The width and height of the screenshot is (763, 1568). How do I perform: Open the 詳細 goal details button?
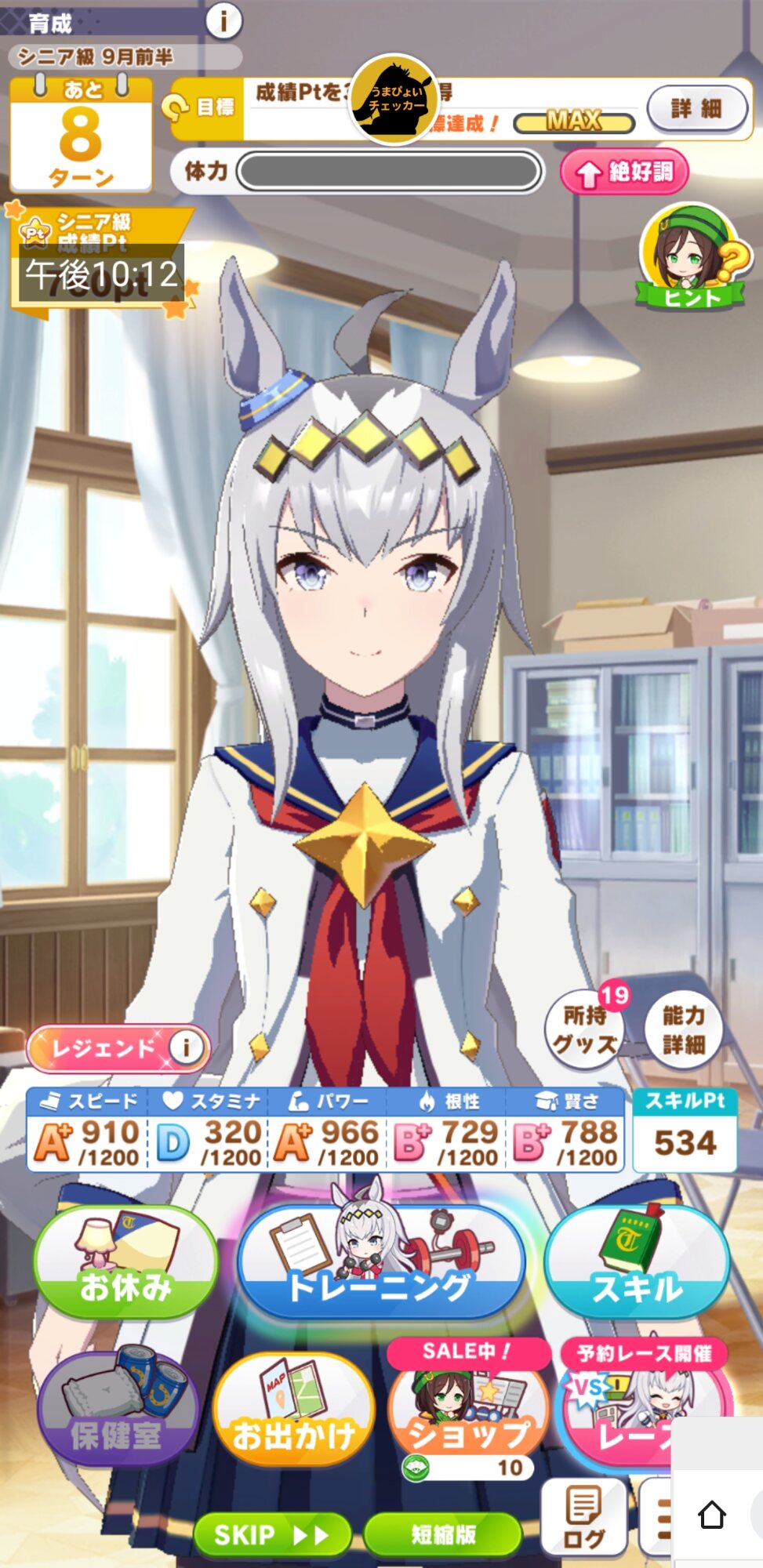point(696,109)
